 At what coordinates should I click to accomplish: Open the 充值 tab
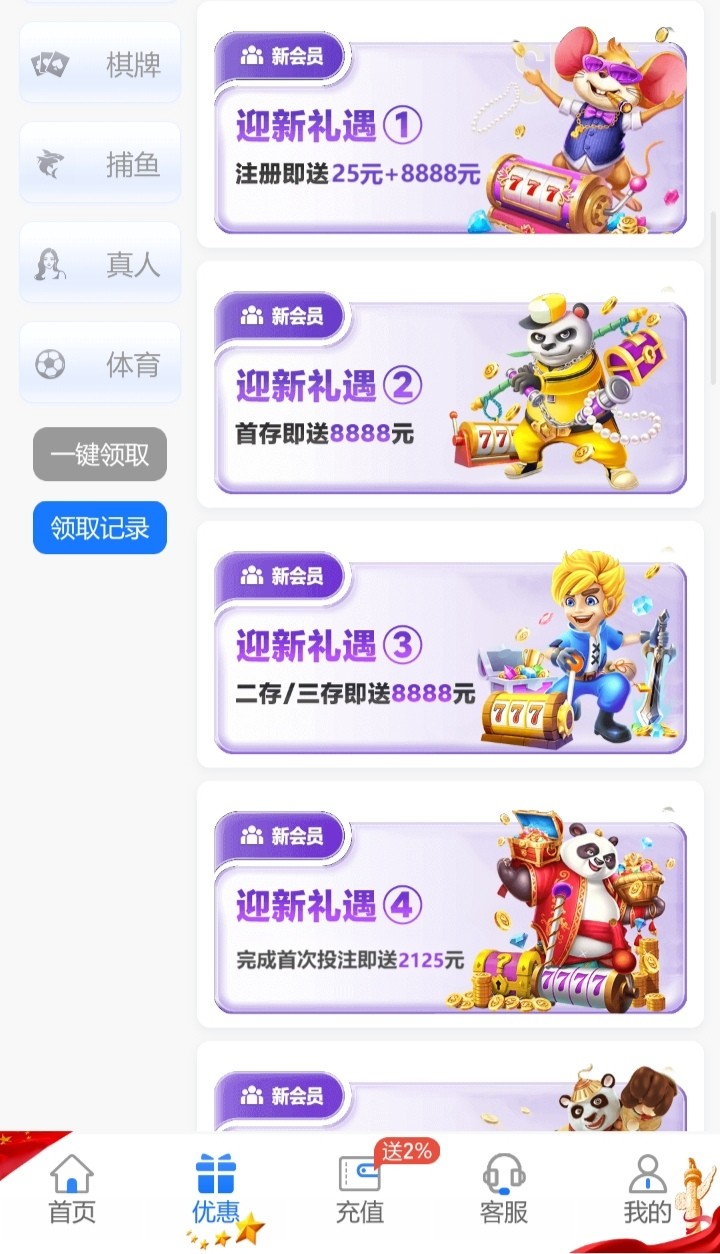[360, 1190]
